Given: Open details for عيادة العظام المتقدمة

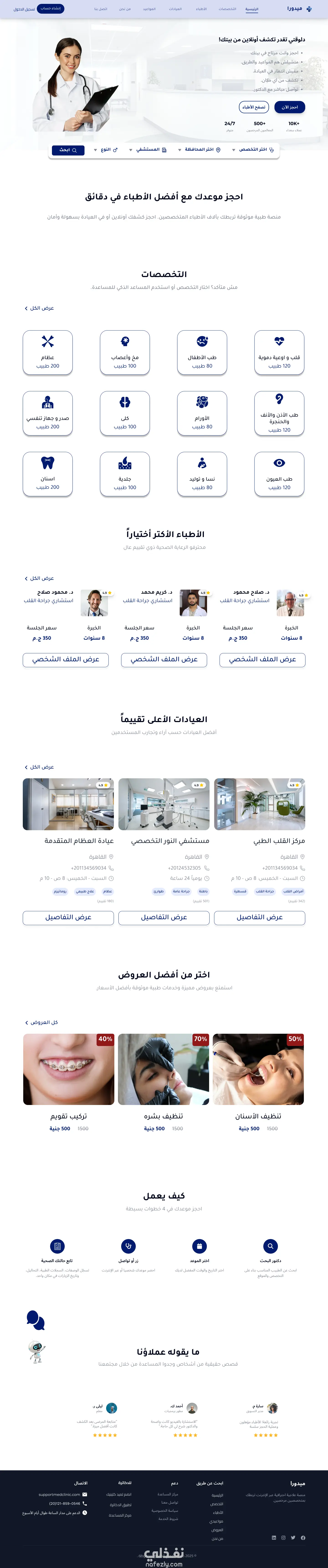Looking at the screenshot, I should [68, 917].
